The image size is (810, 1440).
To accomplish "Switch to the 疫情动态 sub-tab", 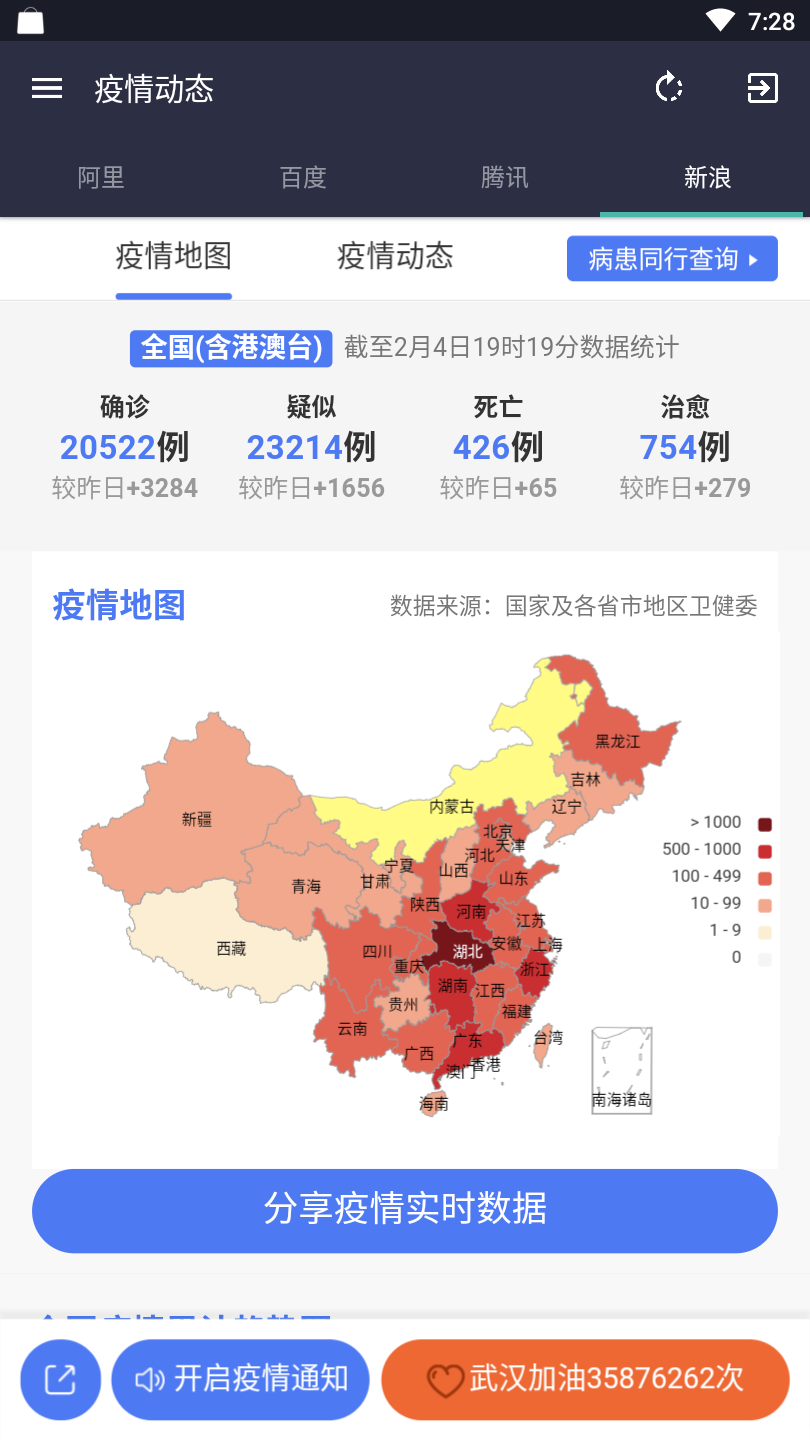I will pyautogui.click(x=395, y=257).
